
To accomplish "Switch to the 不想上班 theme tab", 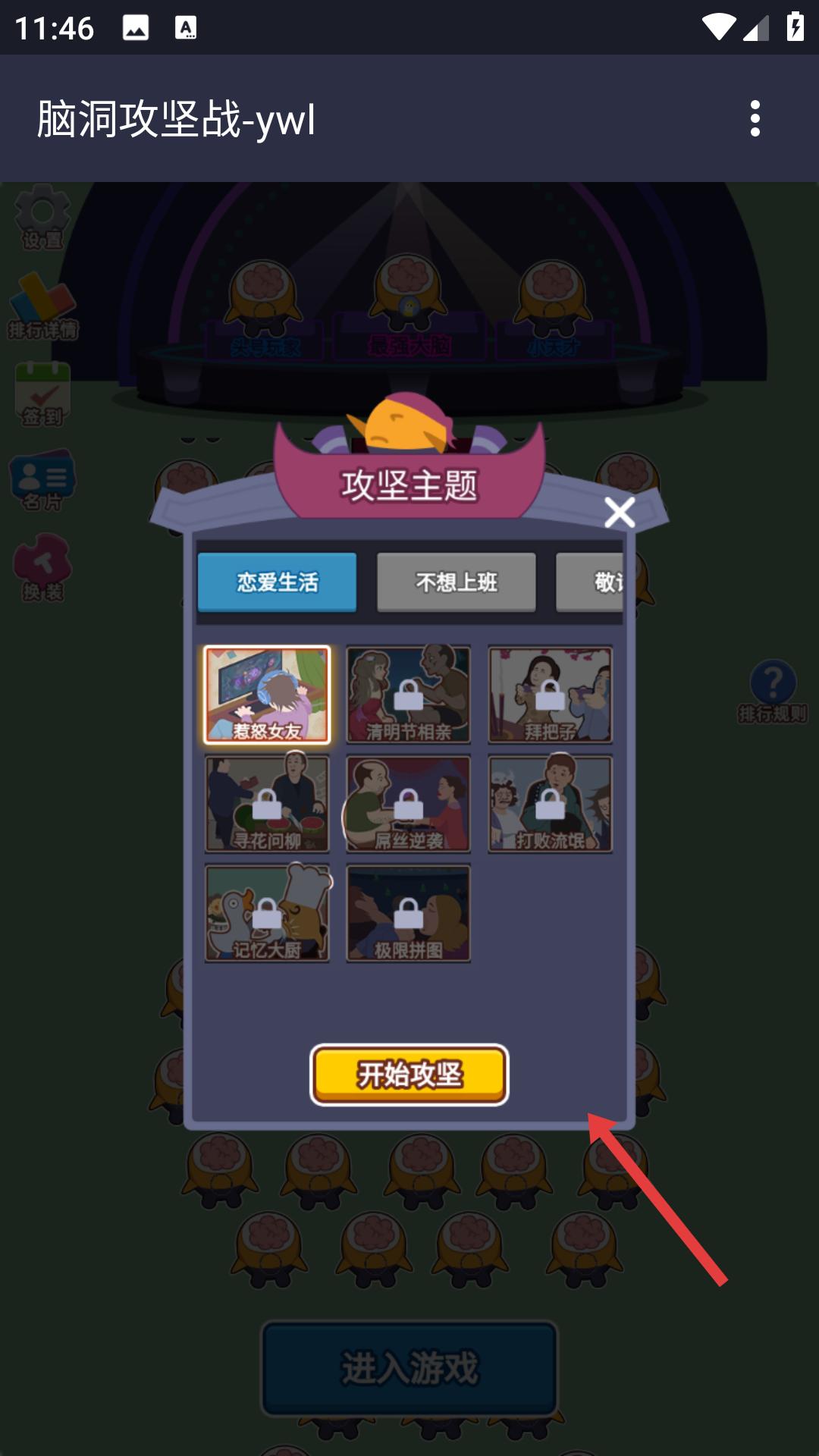I will coord(457,582).
